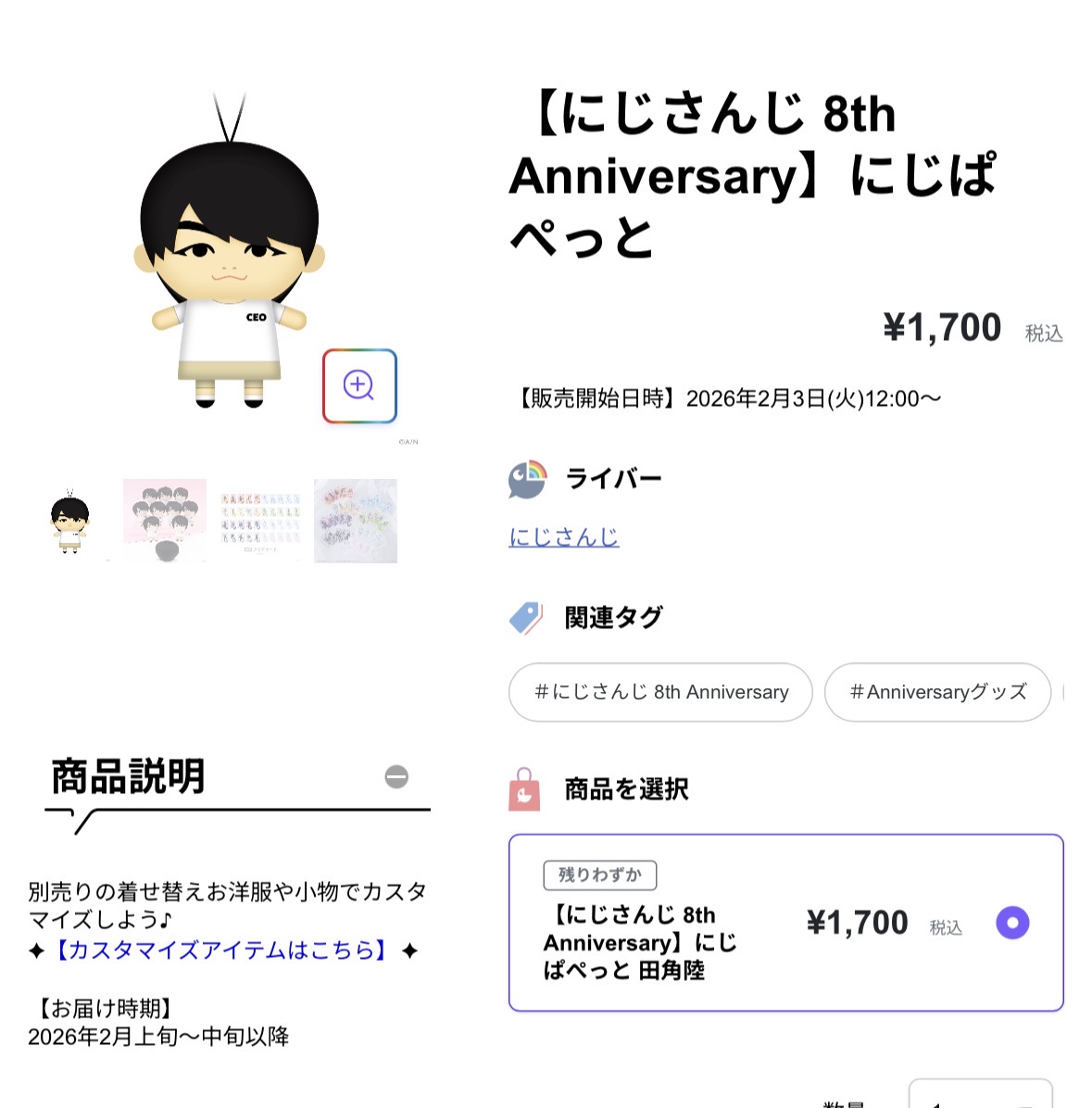This screenshot has height=1108, width=1092.
Task: Tap the #にじさんじ 8th Anniversary tag
Action: pos(660,692)
